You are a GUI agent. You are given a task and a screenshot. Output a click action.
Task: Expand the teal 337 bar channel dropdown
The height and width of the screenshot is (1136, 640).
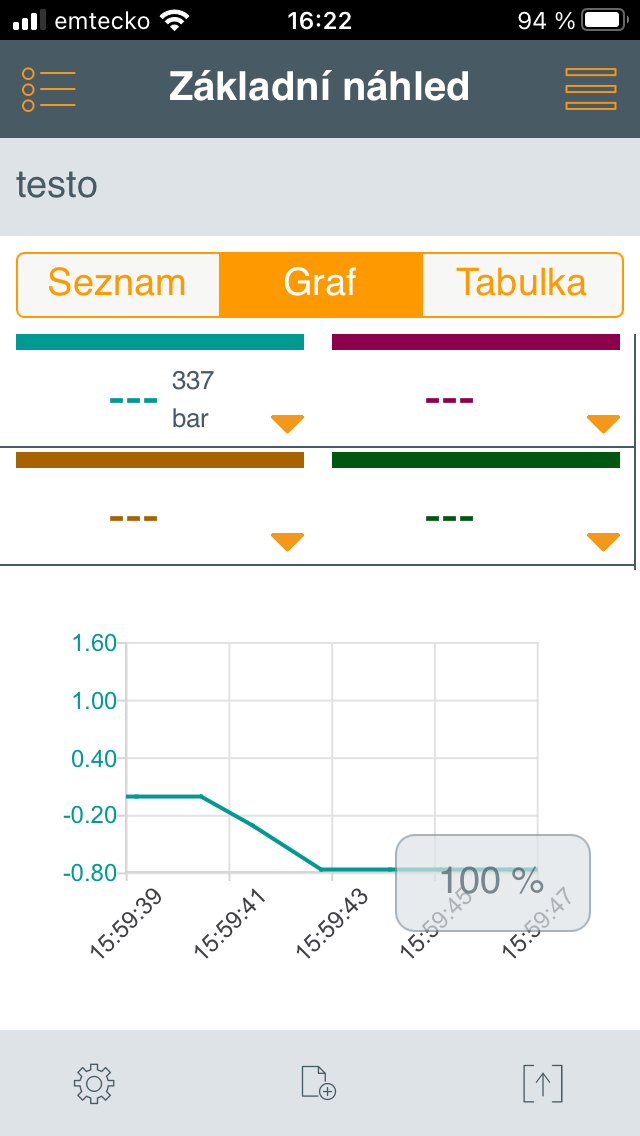(287, 424)
